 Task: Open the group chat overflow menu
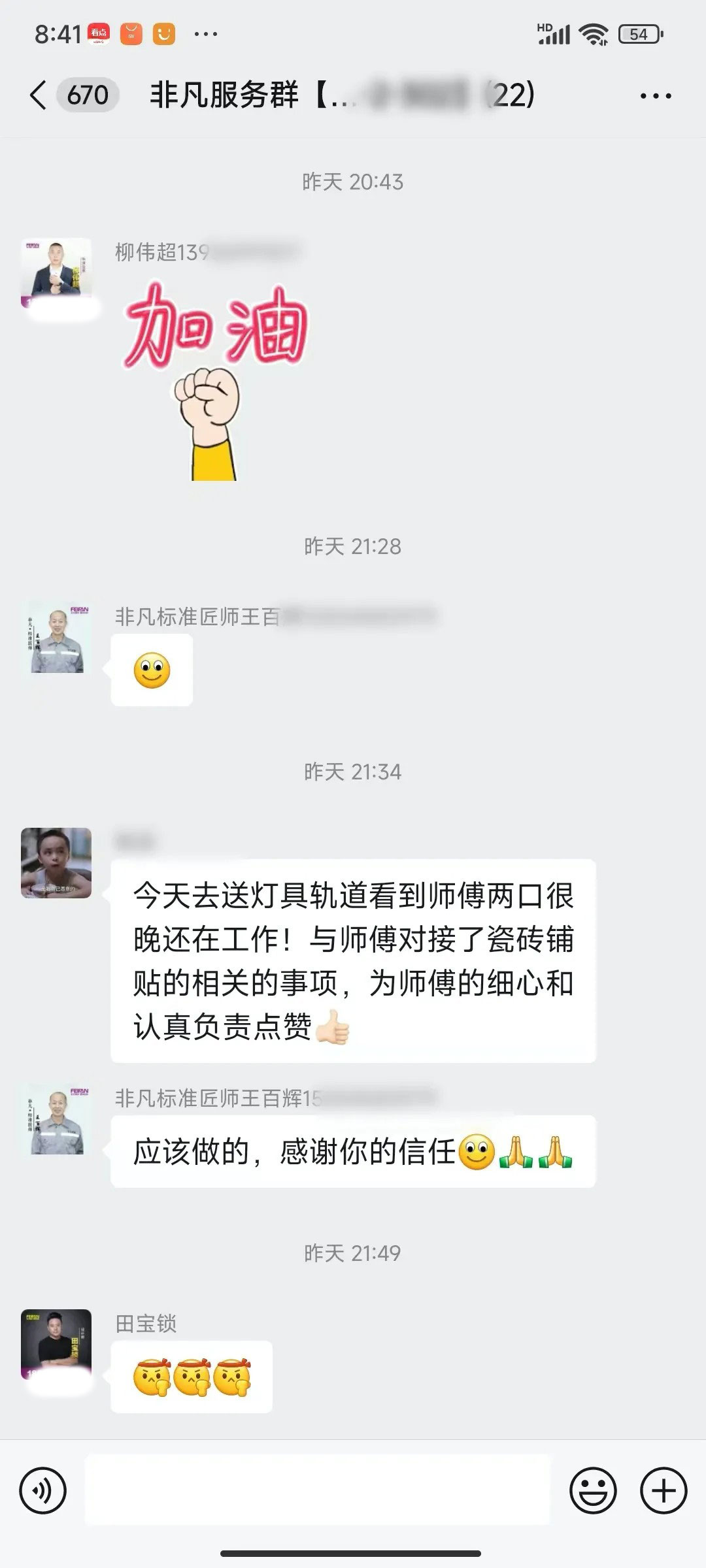pyautogui.click(x=655, y=96)
